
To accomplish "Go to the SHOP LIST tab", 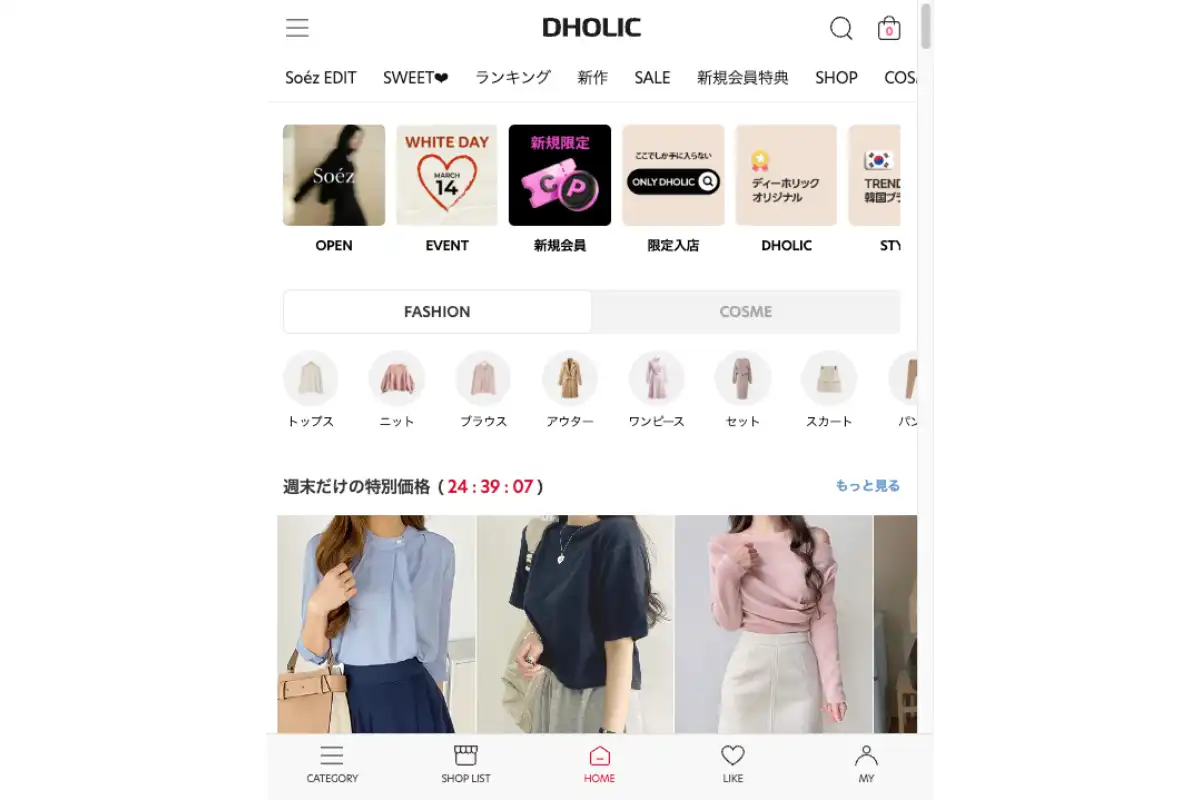I will coord(466,764).
